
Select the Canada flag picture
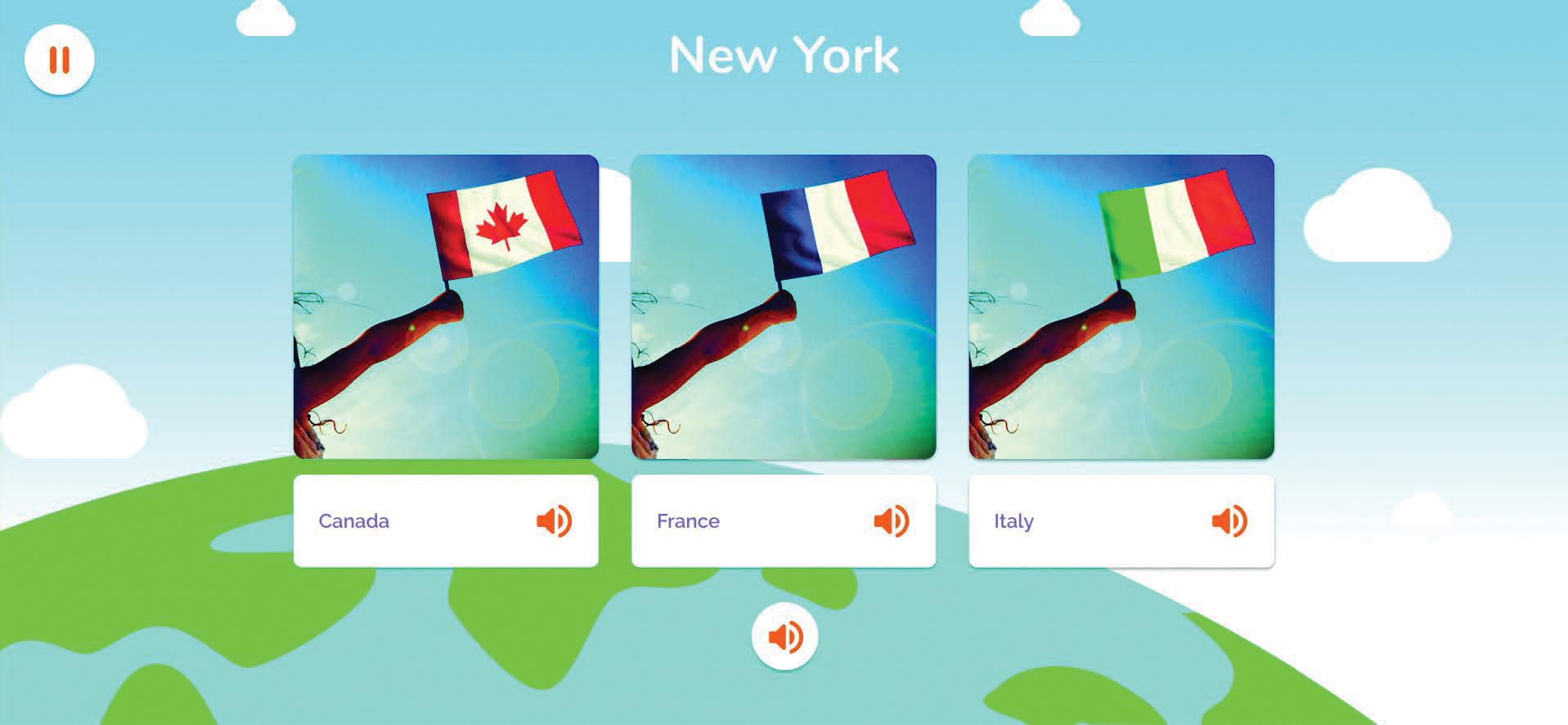tap(446, 306)
